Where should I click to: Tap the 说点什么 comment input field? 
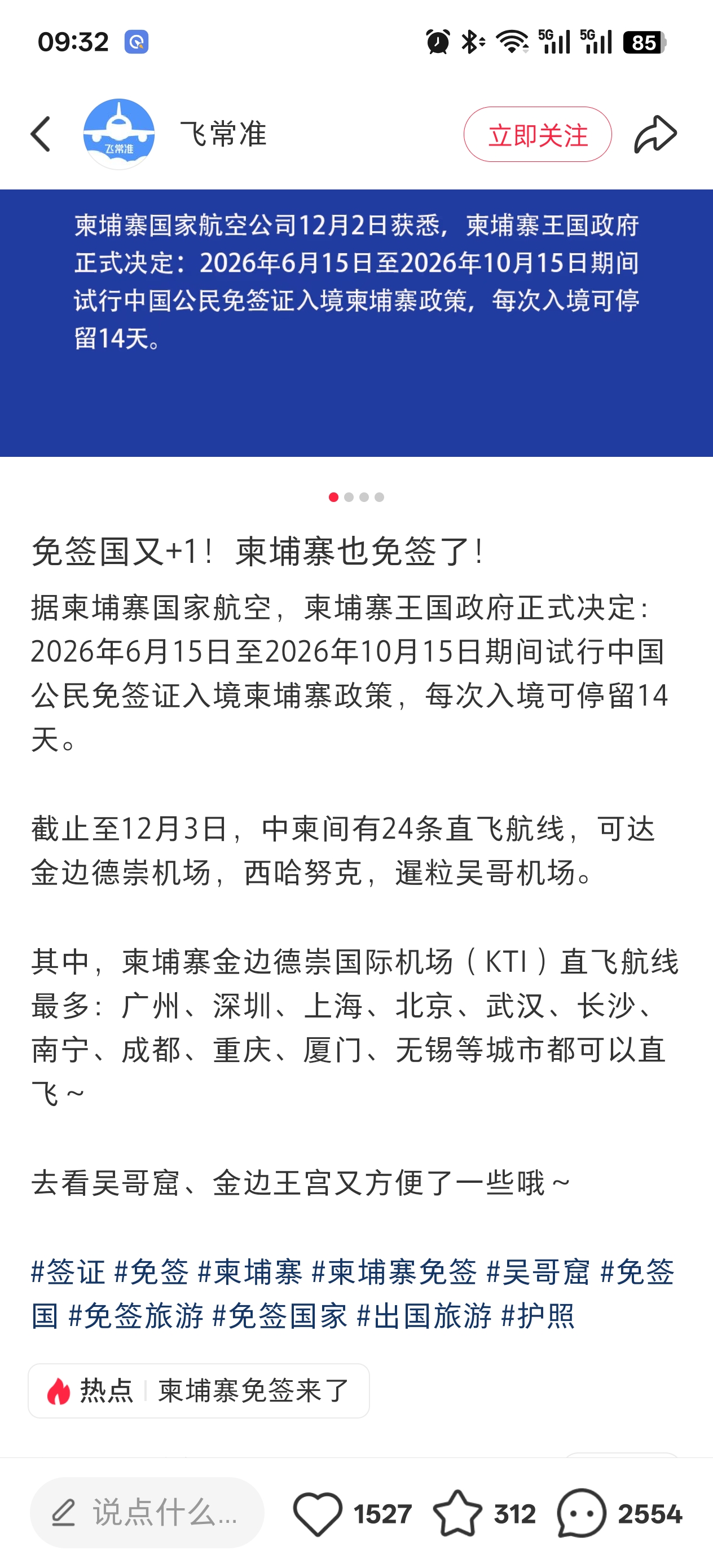tap(147, 1513)
